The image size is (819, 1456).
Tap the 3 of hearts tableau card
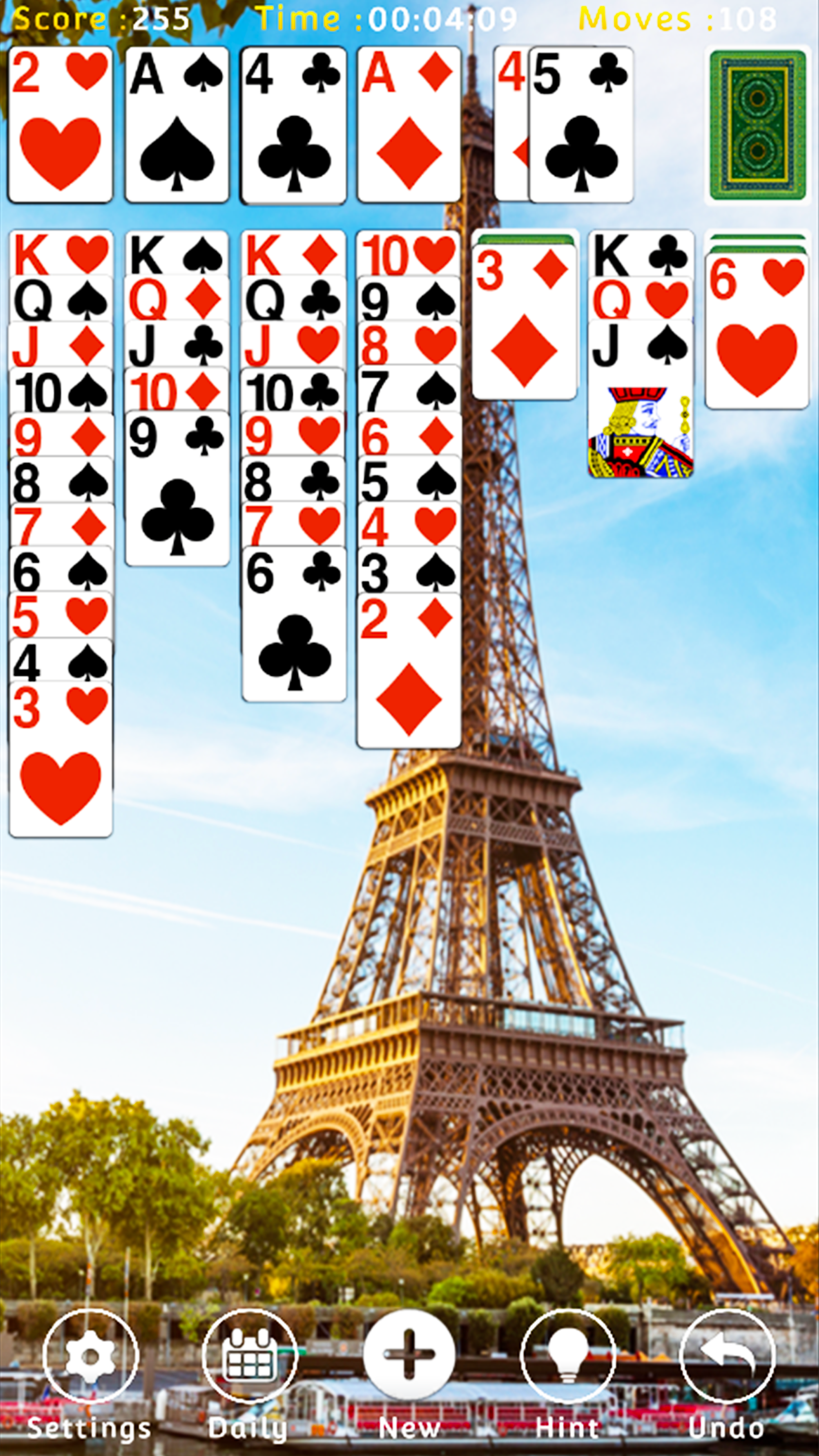[x=61, y=760]
